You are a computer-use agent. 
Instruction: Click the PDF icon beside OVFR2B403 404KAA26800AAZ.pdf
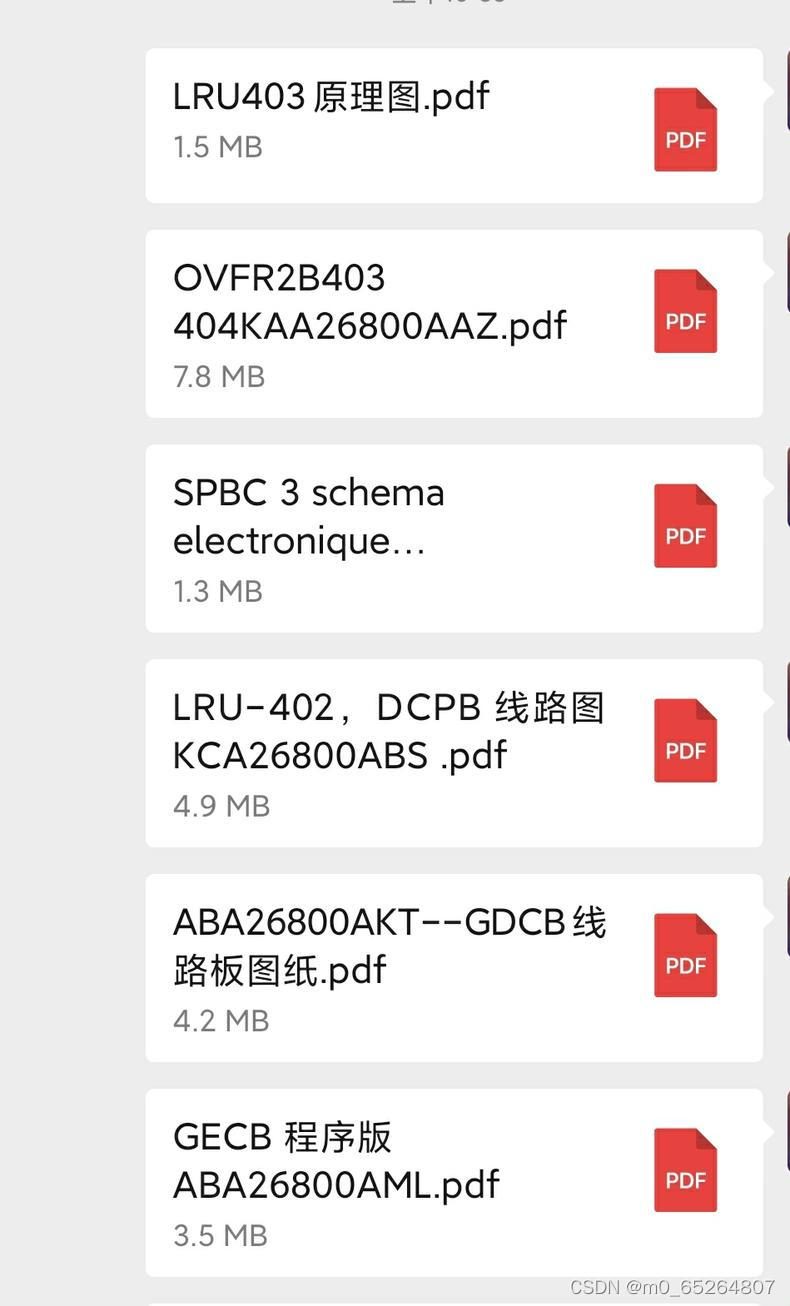pos(684,310)
